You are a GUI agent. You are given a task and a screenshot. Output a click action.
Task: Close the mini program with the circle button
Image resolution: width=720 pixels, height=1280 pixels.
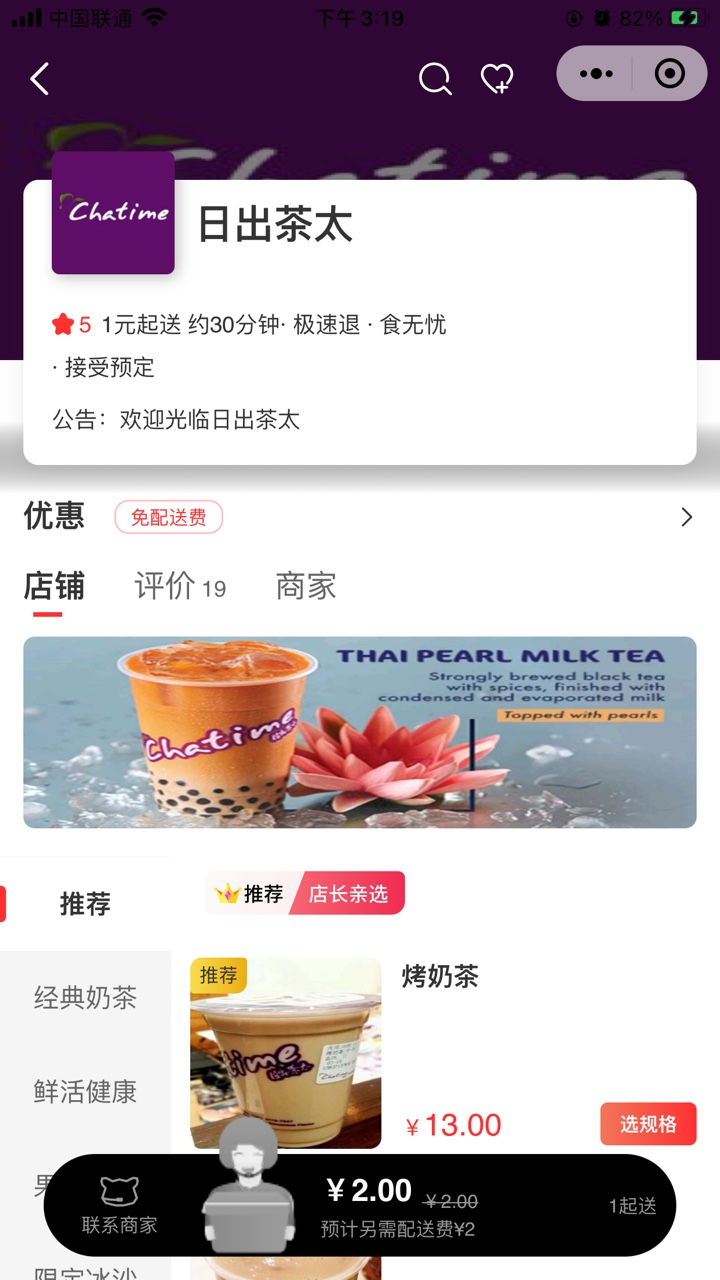669,74
